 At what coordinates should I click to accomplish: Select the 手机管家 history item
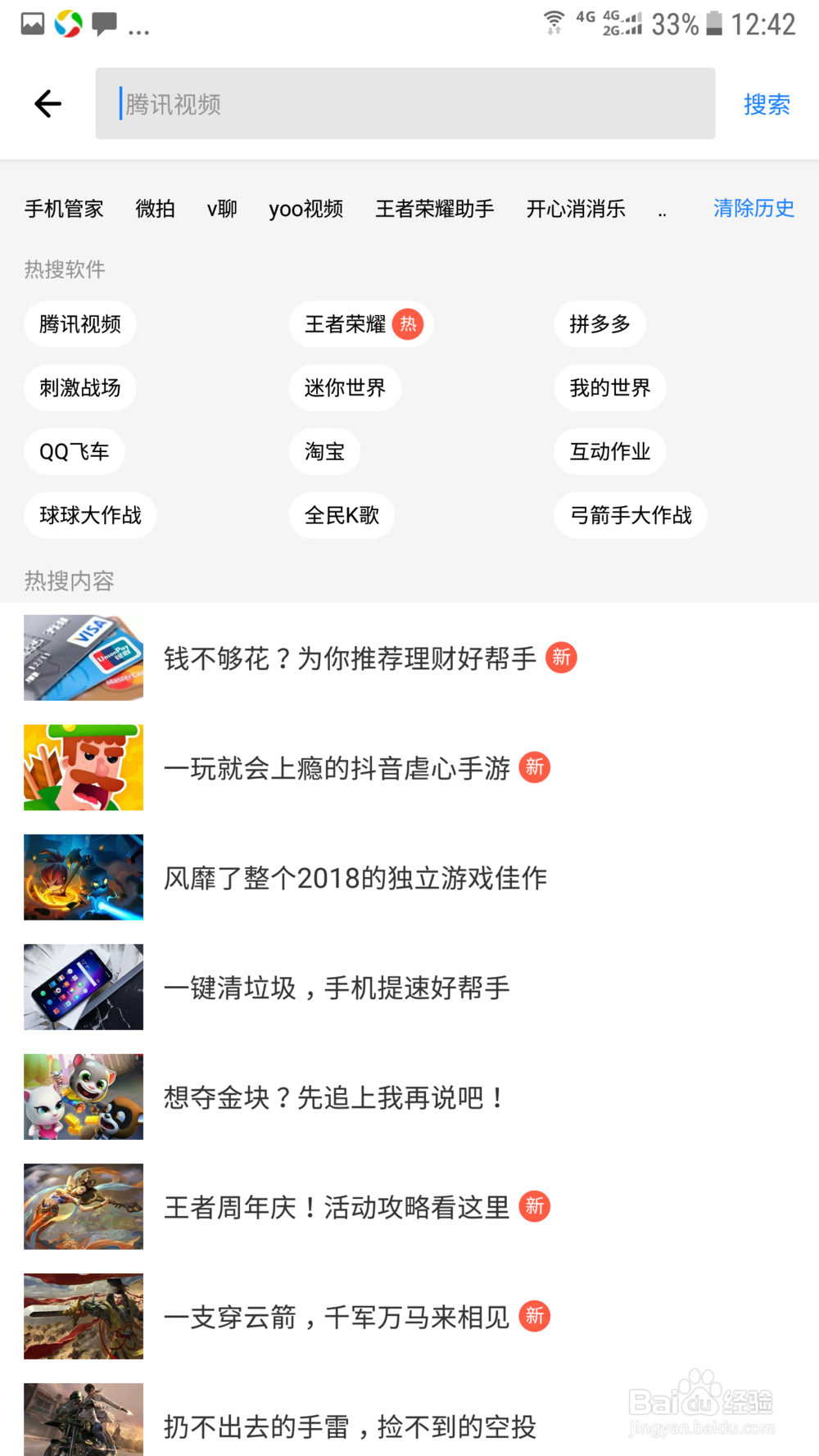[64, 209]
